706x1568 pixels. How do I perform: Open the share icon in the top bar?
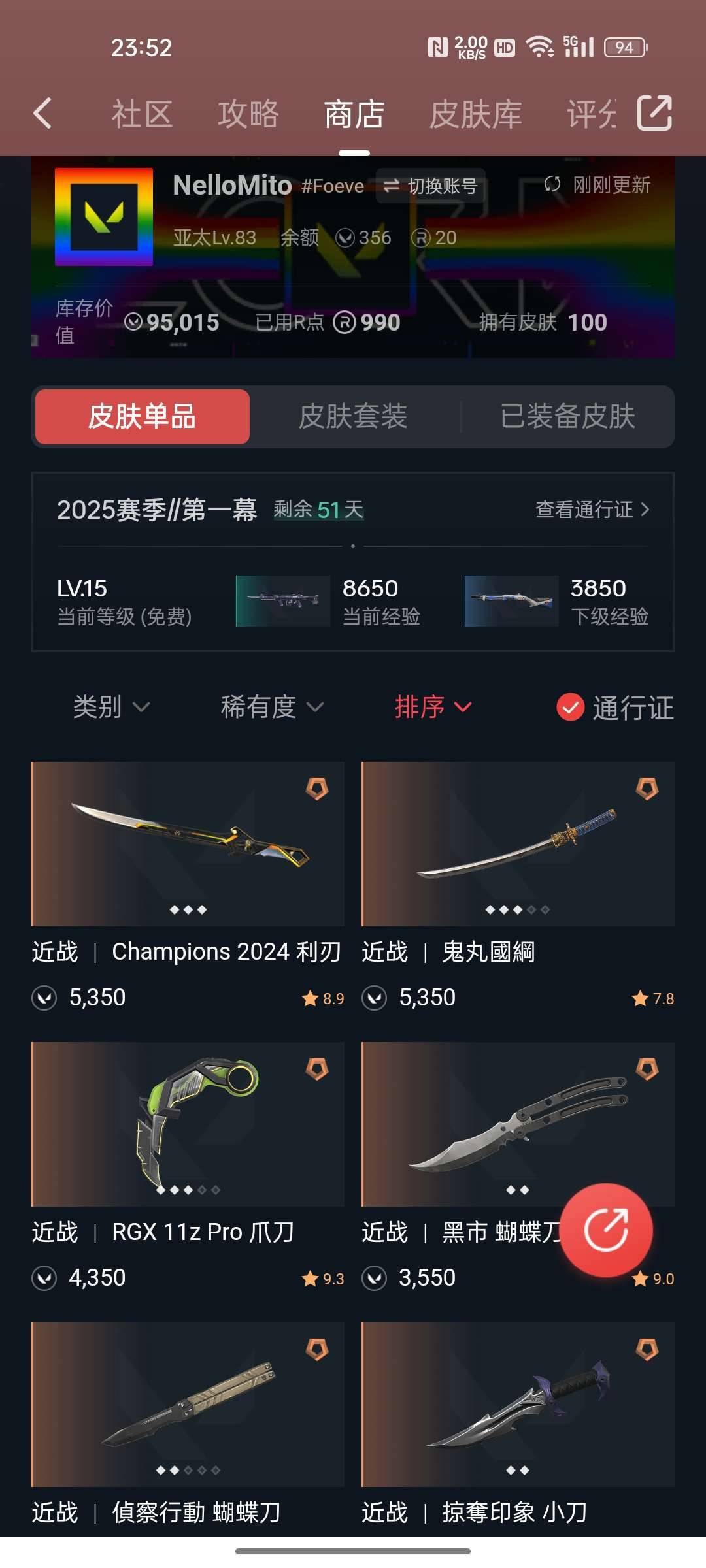[654, 114]
